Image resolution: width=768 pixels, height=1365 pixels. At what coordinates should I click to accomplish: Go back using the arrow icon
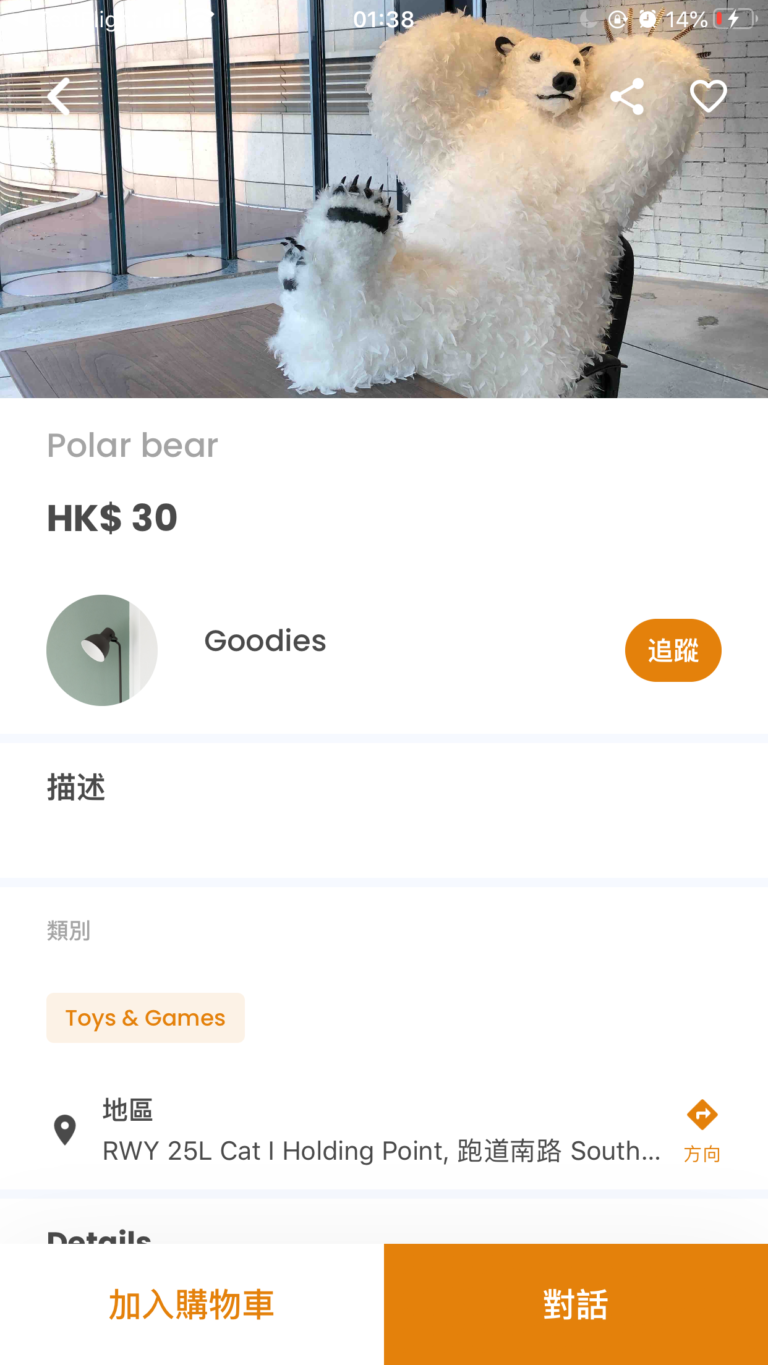(60, 97)
